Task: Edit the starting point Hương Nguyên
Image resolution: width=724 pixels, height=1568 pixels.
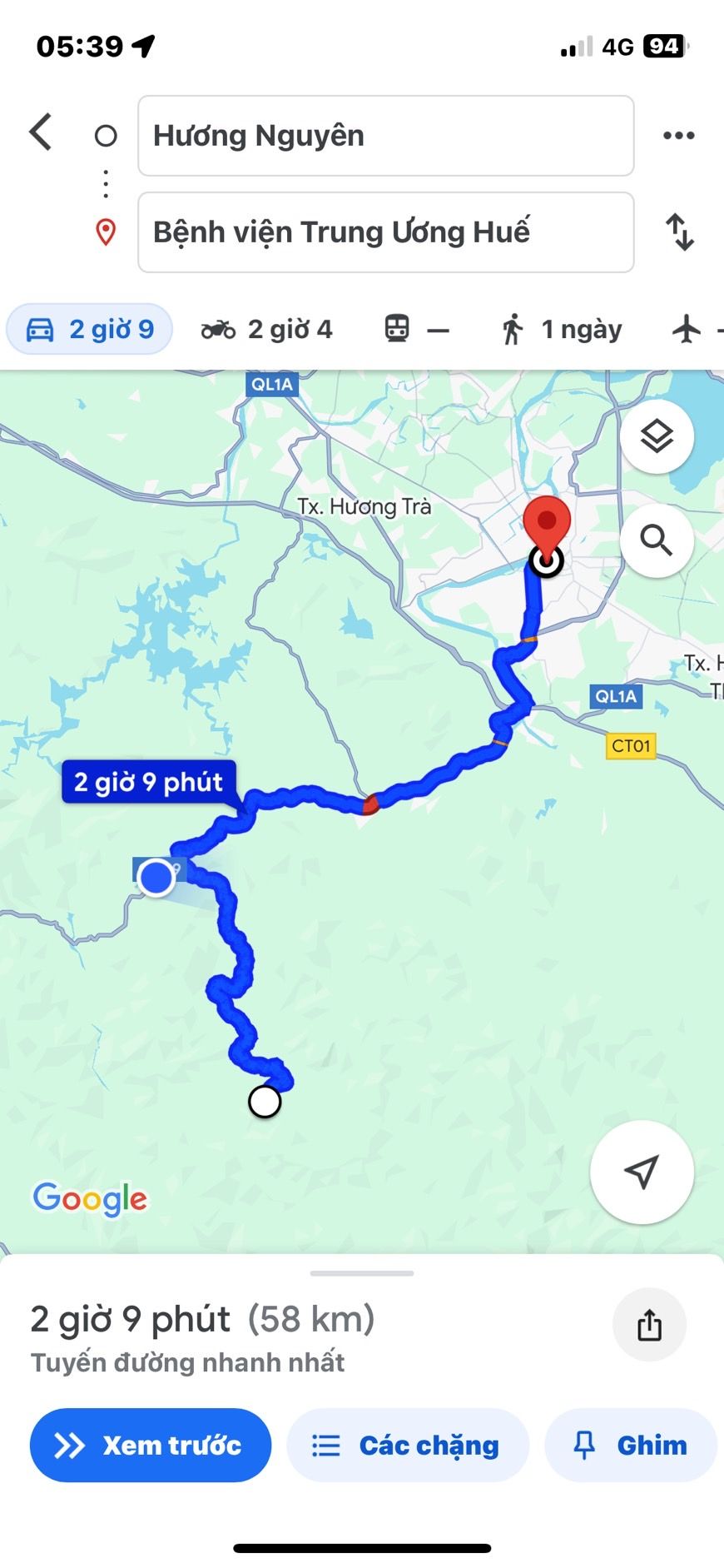Action: (x=385, y=136)
